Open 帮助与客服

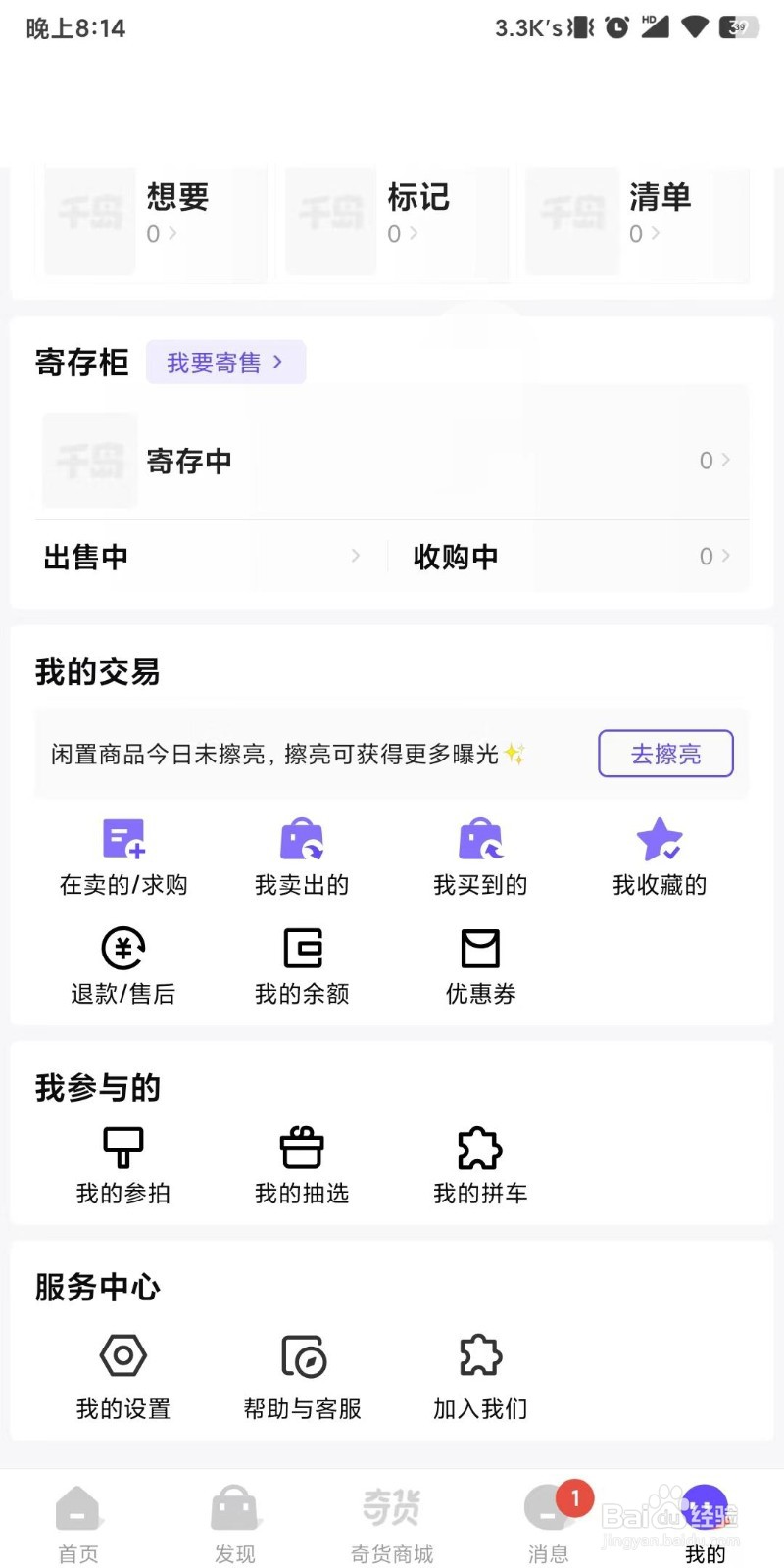[x=302, y=1378]
